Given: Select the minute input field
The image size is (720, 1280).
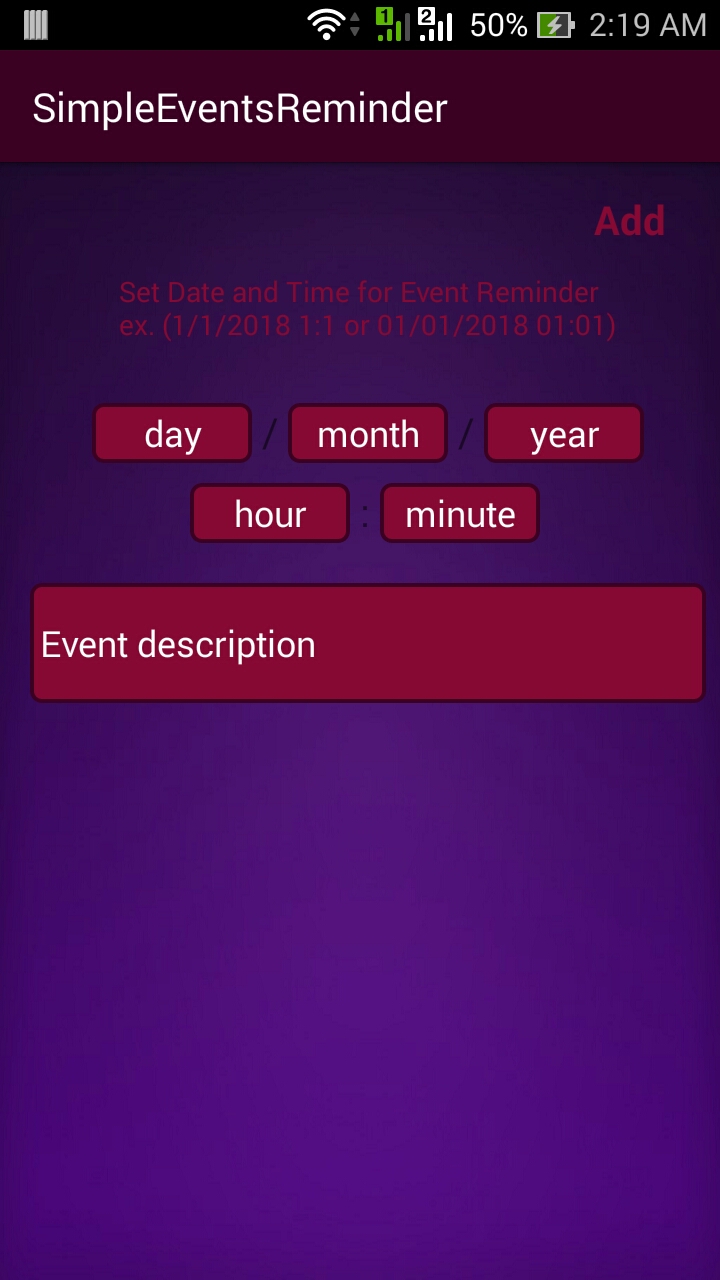Looking at the screenshot, I should click(x=460, y=513).
